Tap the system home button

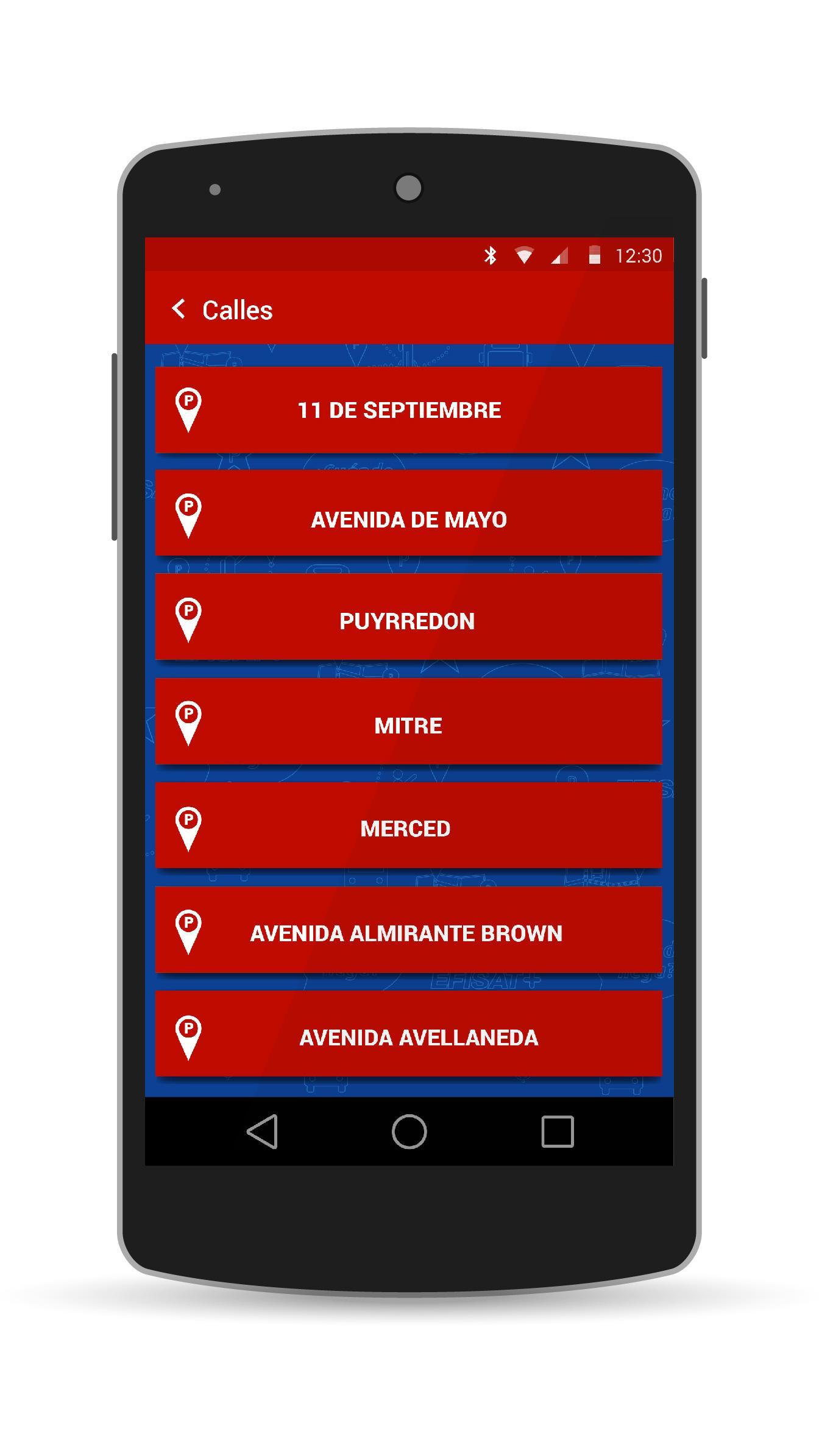coord(409,1132)
